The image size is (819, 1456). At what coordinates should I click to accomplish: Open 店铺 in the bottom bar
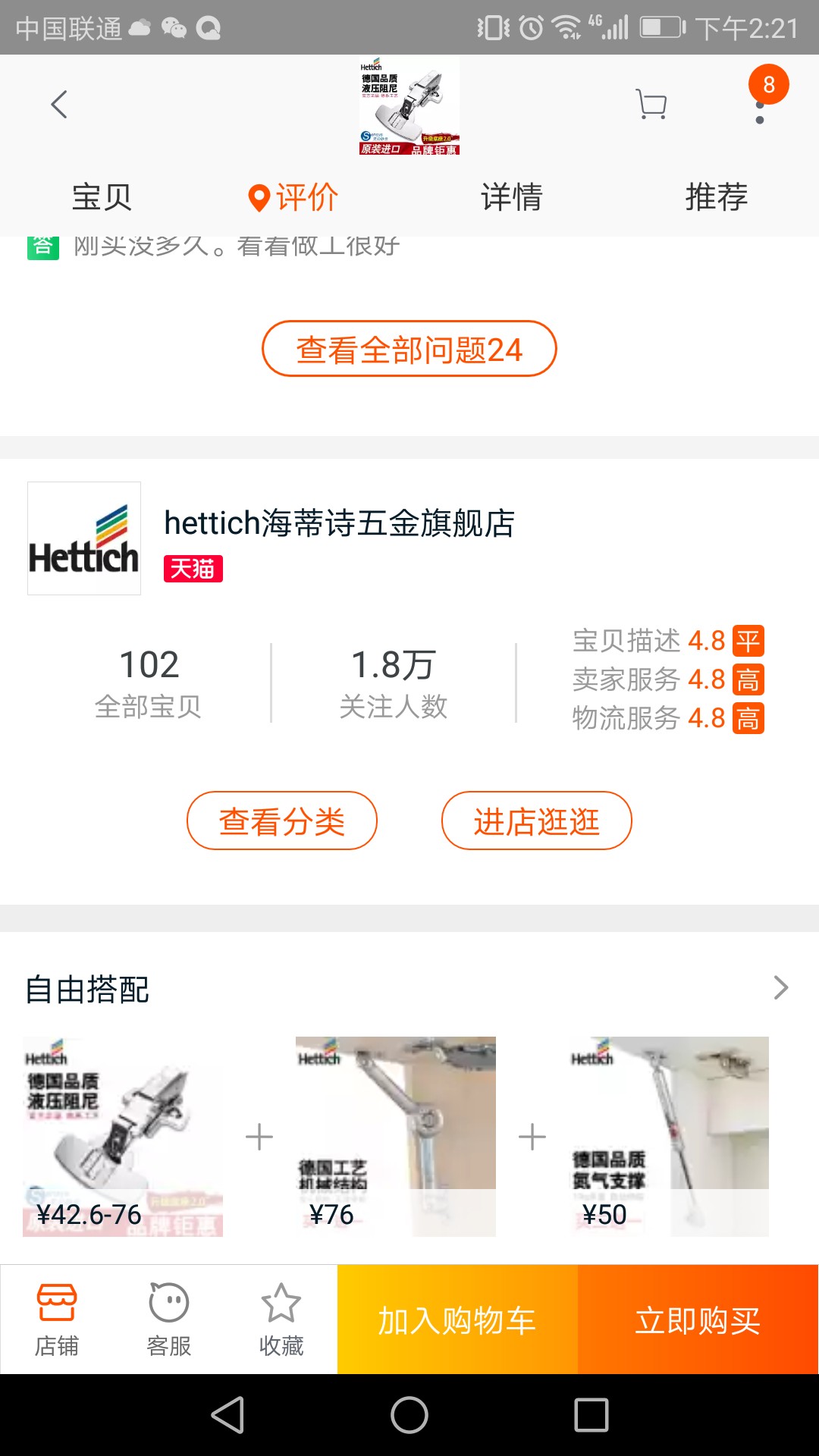coord(57,1319)
